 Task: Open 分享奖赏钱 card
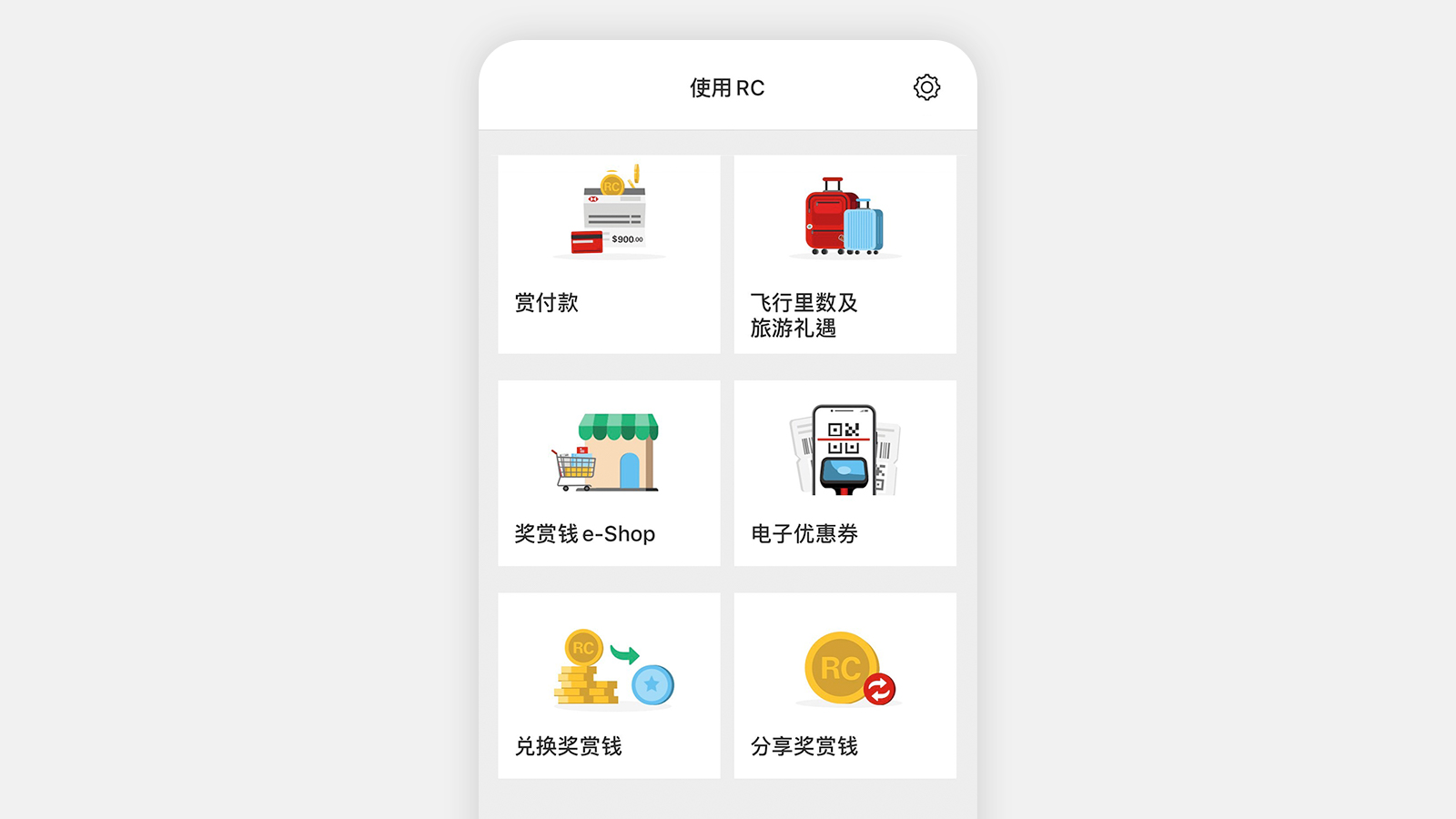(x=844, y=685)
